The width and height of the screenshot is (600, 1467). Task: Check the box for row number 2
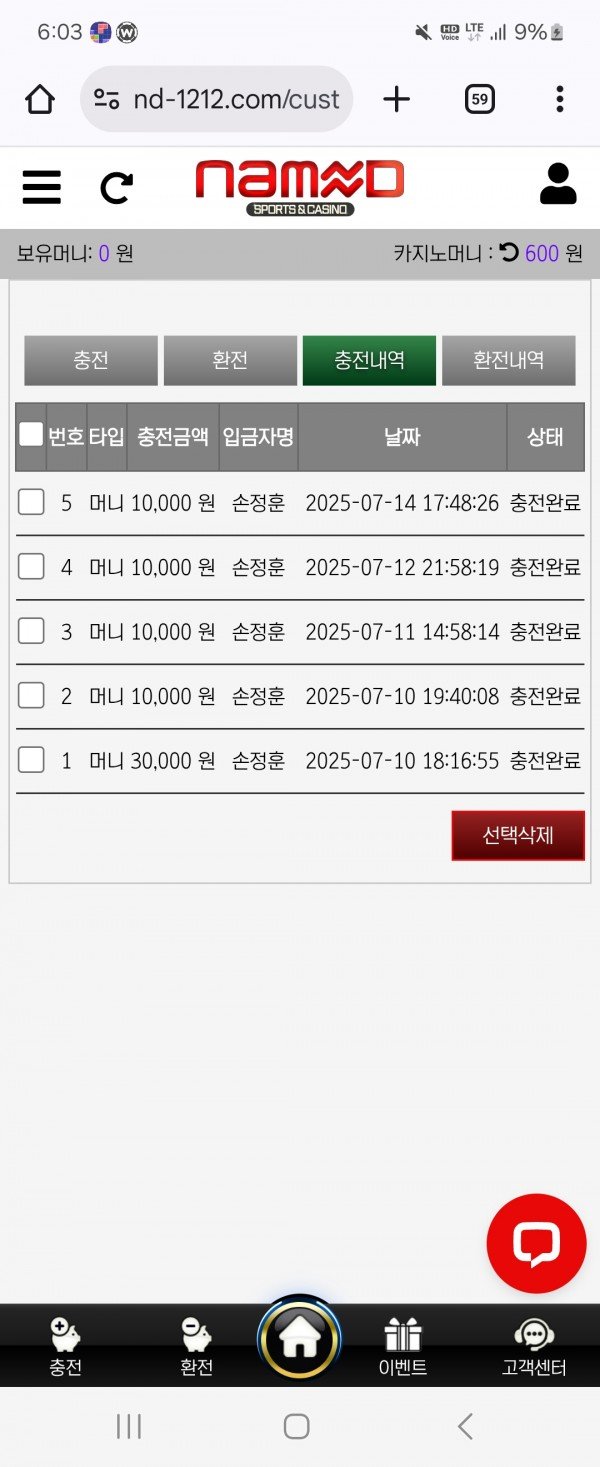[31, 695]
